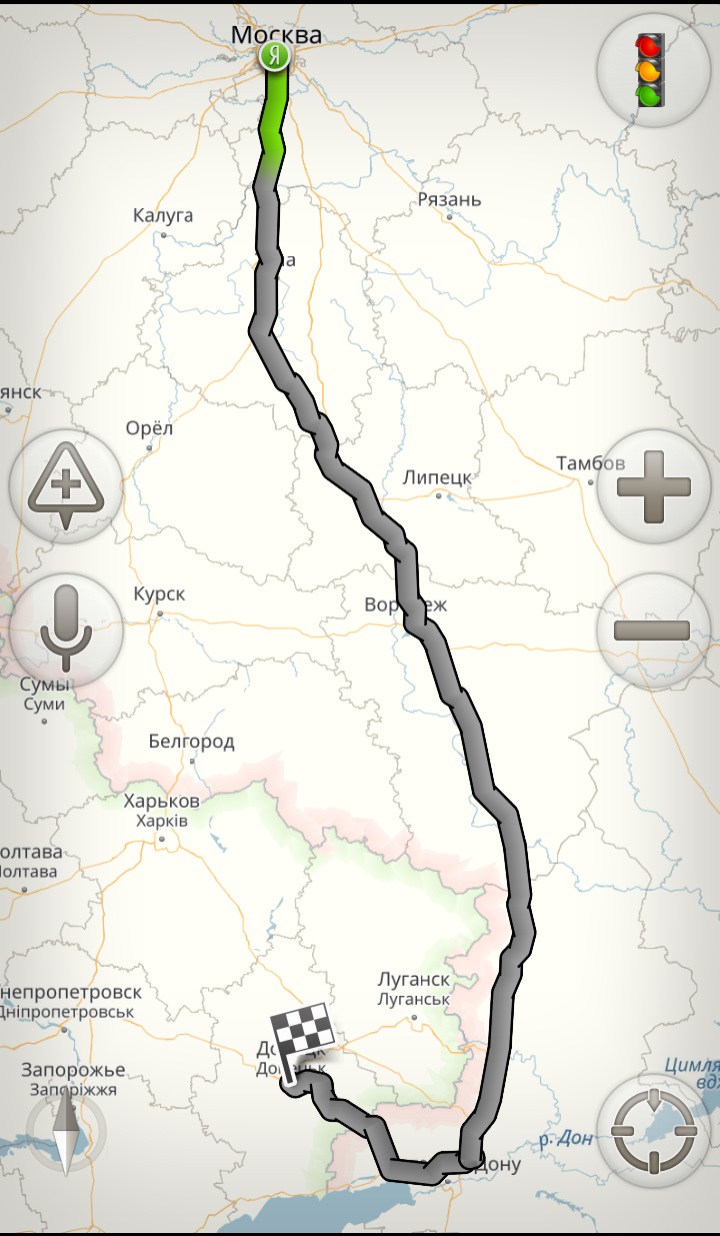Screen dimensions: 720x1236
Task: Center map on my location
Action: (x=653, y=1132)
